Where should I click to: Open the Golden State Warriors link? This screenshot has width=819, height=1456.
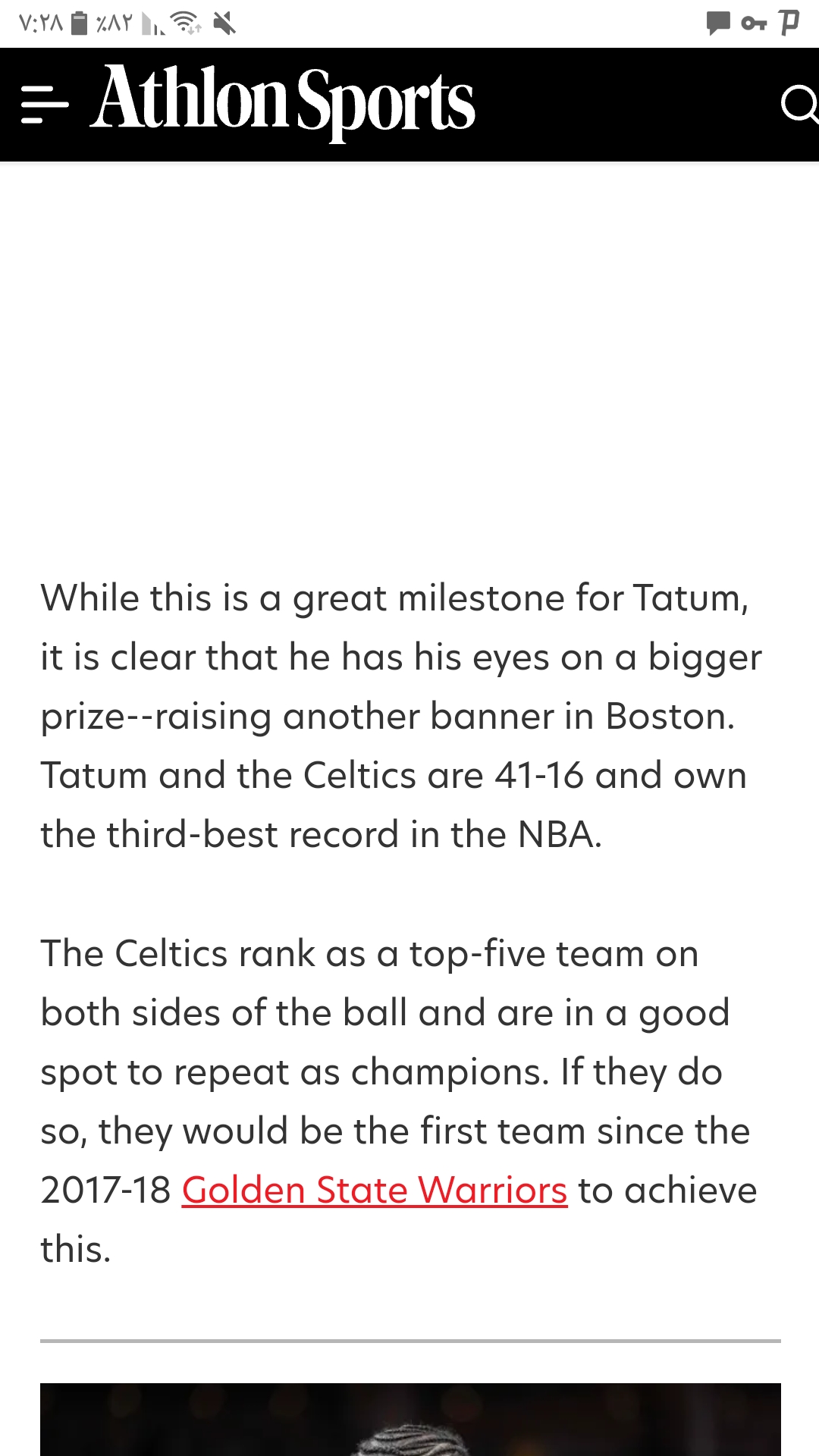(x=375, y=1190)
